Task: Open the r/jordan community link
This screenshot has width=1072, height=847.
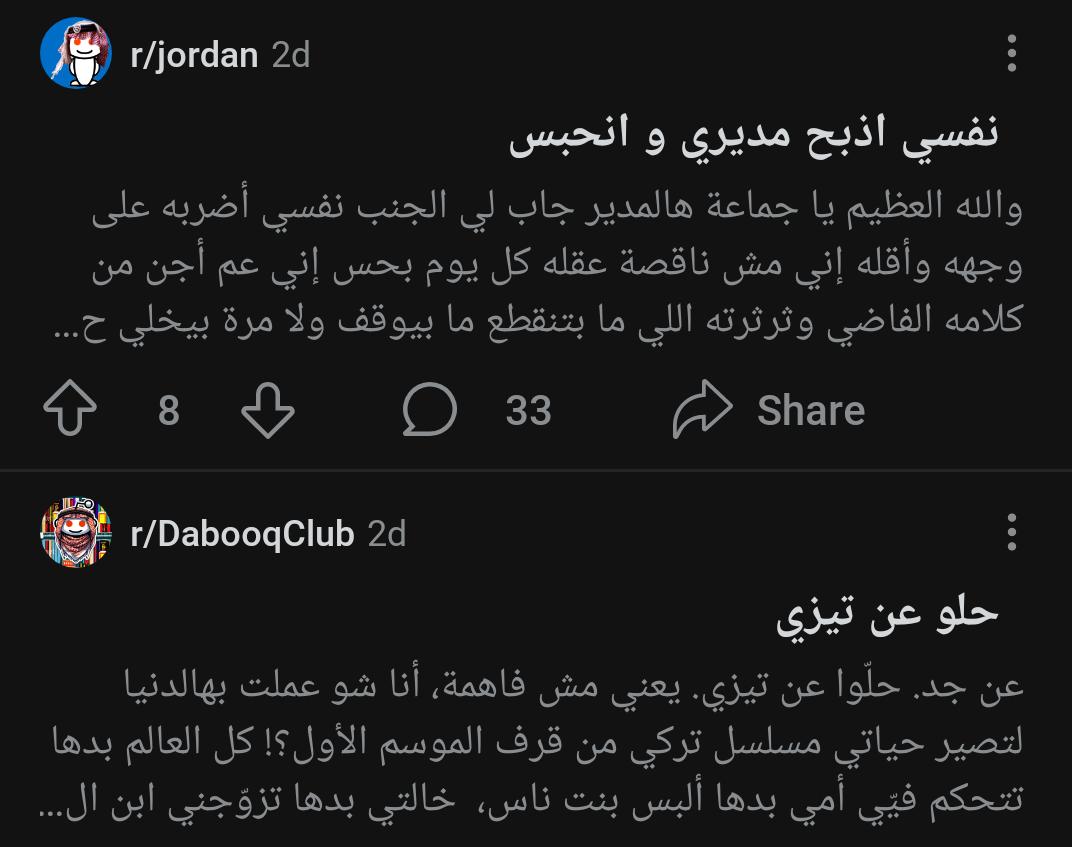Action: pos(194,54)
